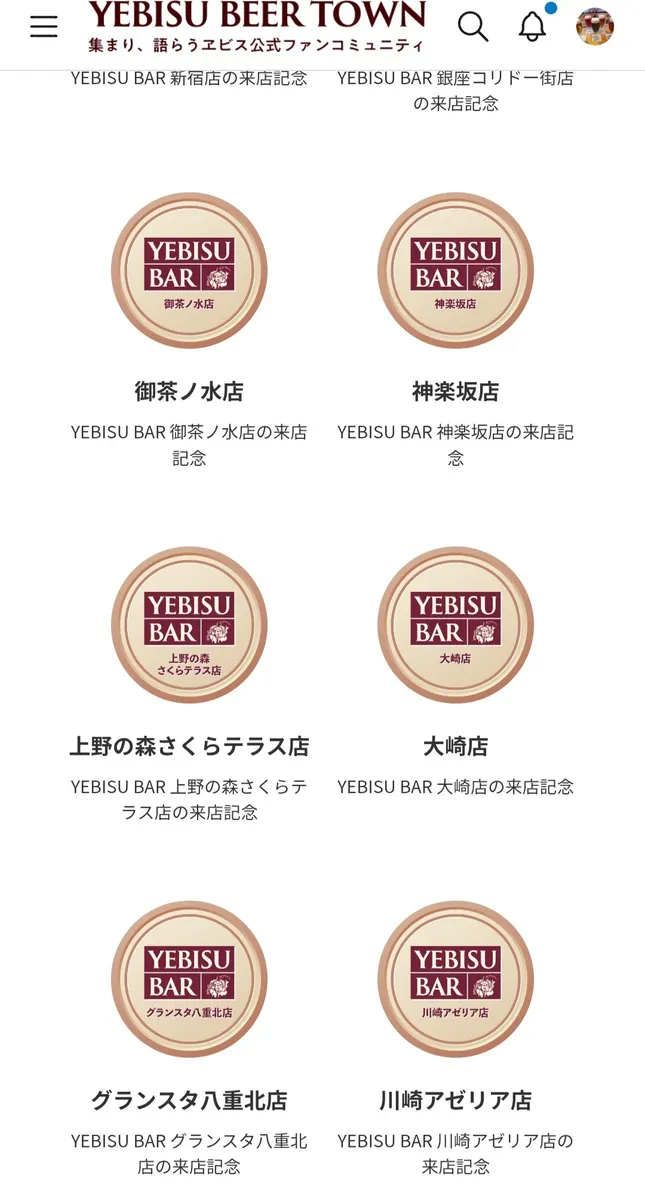
Task: Open the 神楽坂店 badge
Action: [455, 270]
